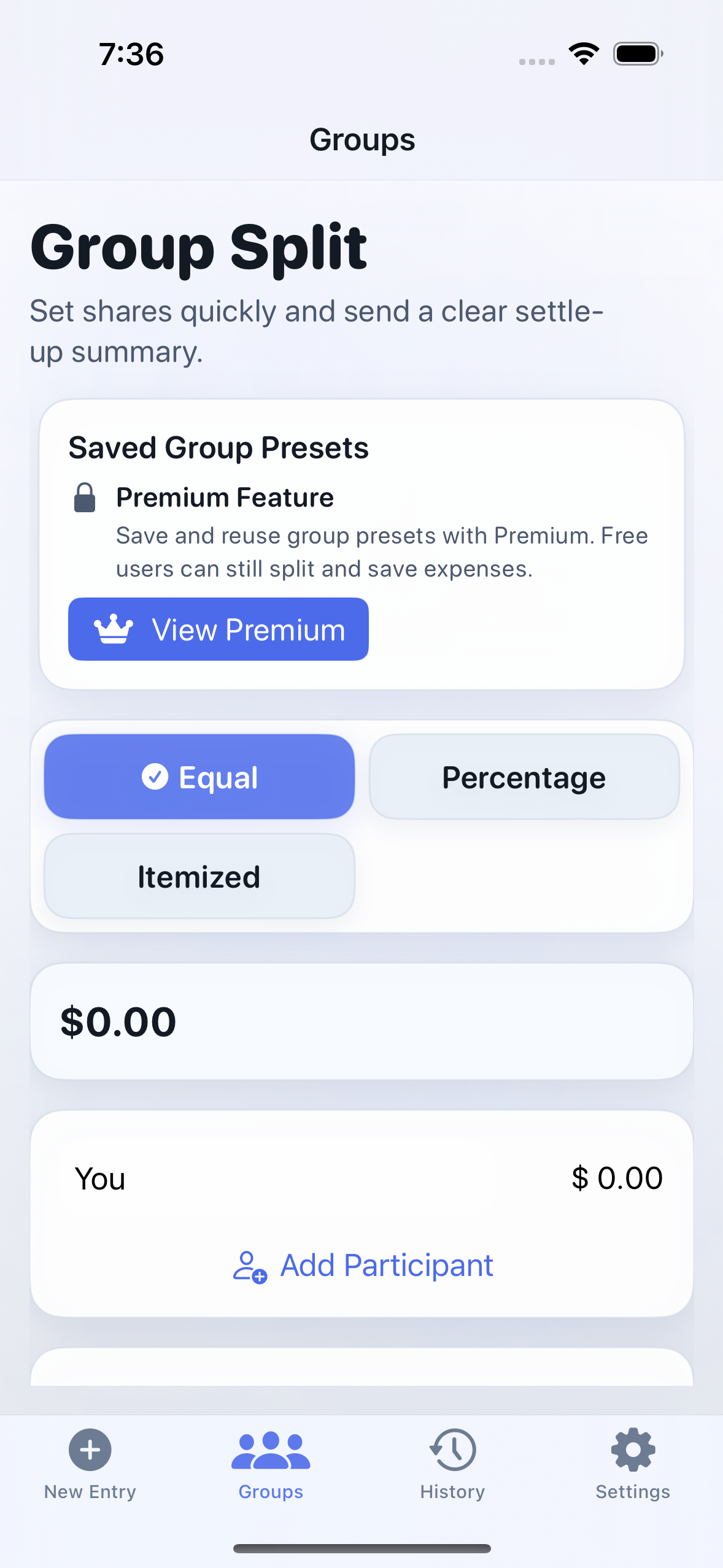723x1568 pixels.
Task: Keep Equal split mode selected
Action: coord(199,777)
